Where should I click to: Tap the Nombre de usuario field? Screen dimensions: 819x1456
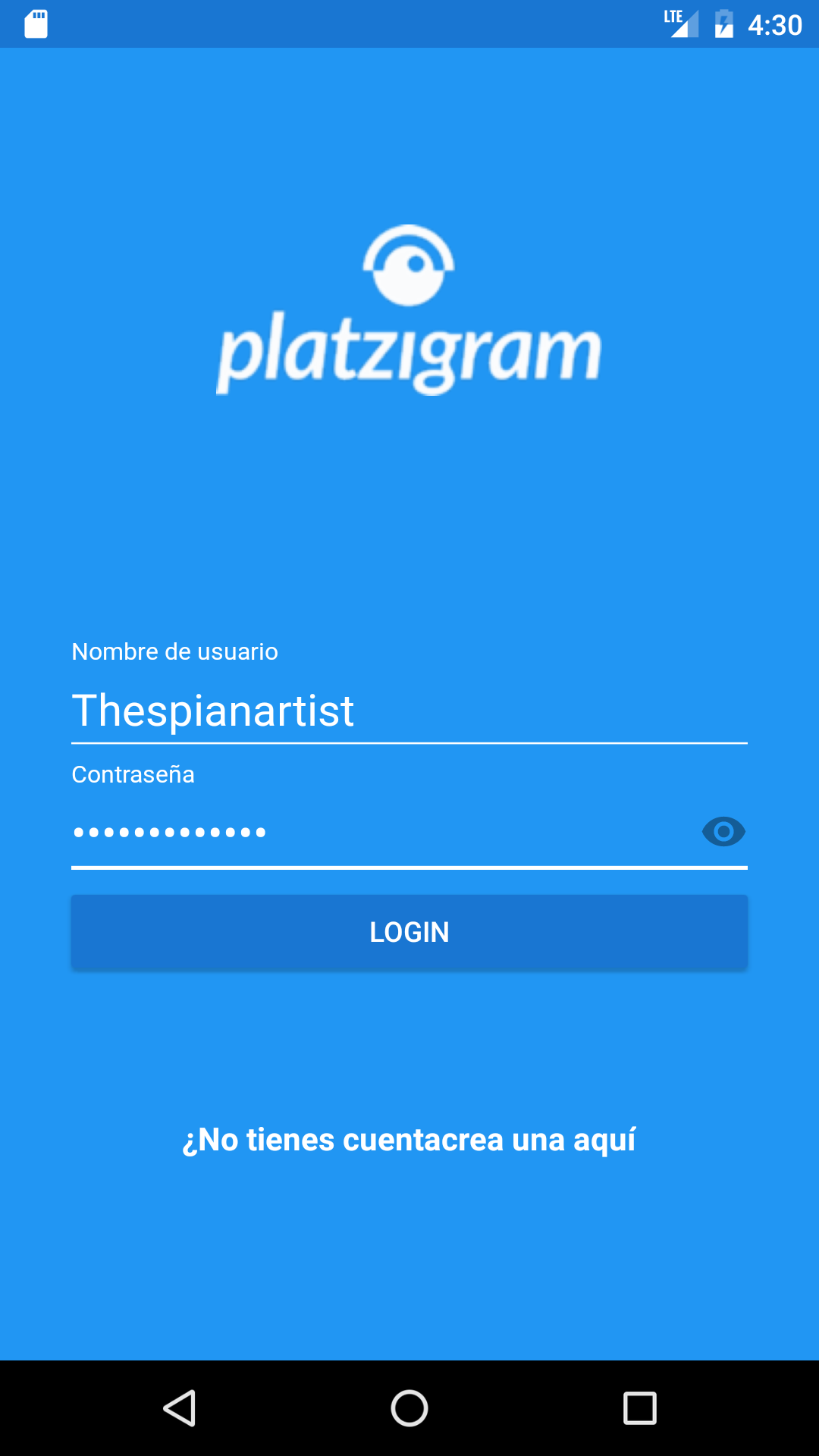click(x=409, y=711)
